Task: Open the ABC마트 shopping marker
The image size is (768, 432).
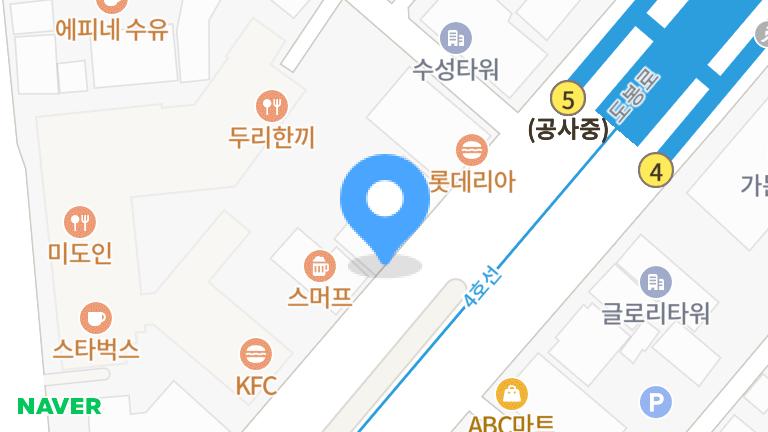Action: tap(512, 393)
